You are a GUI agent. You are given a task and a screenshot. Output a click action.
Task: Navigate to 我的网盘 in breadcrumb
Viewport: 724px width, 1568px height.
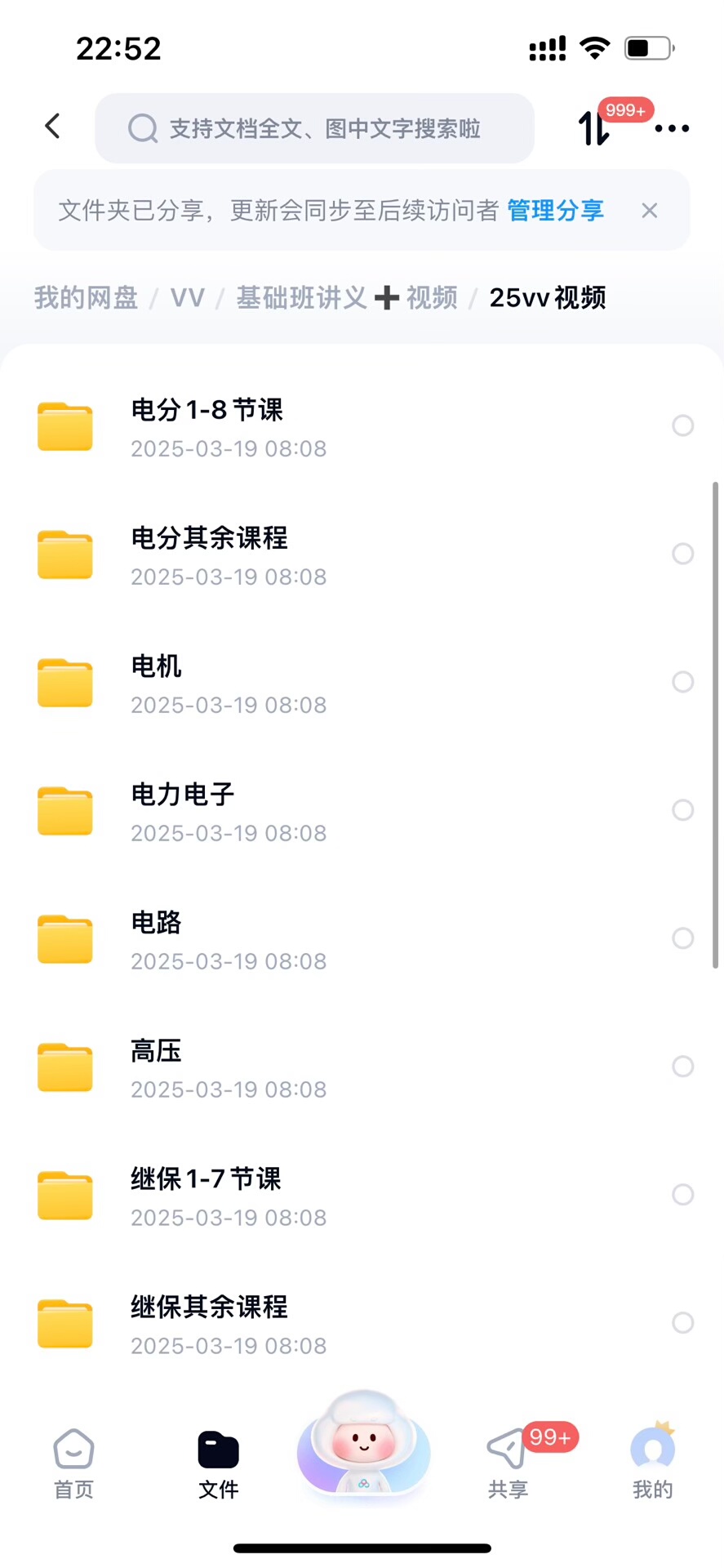(x=86, y=298)
